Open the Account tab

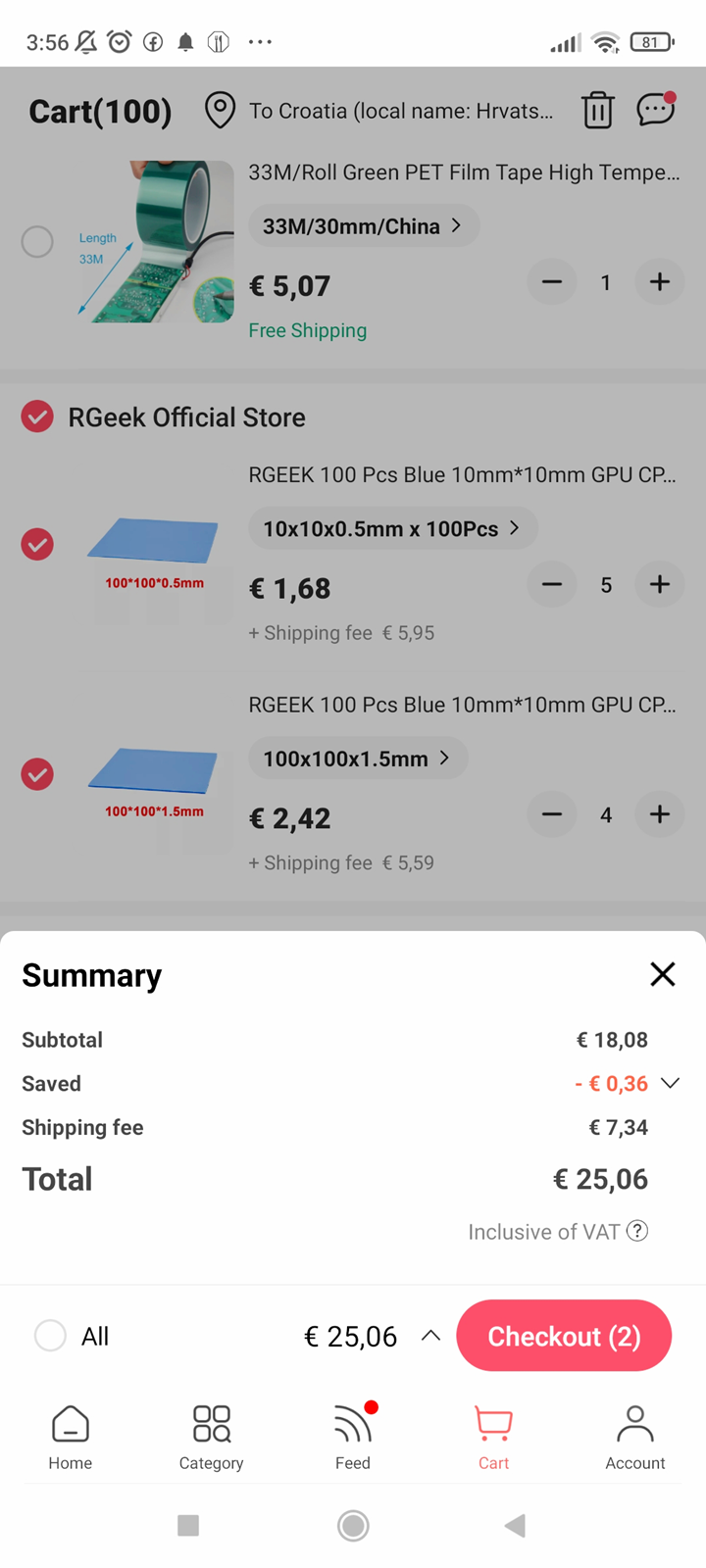click(635, 1437)
